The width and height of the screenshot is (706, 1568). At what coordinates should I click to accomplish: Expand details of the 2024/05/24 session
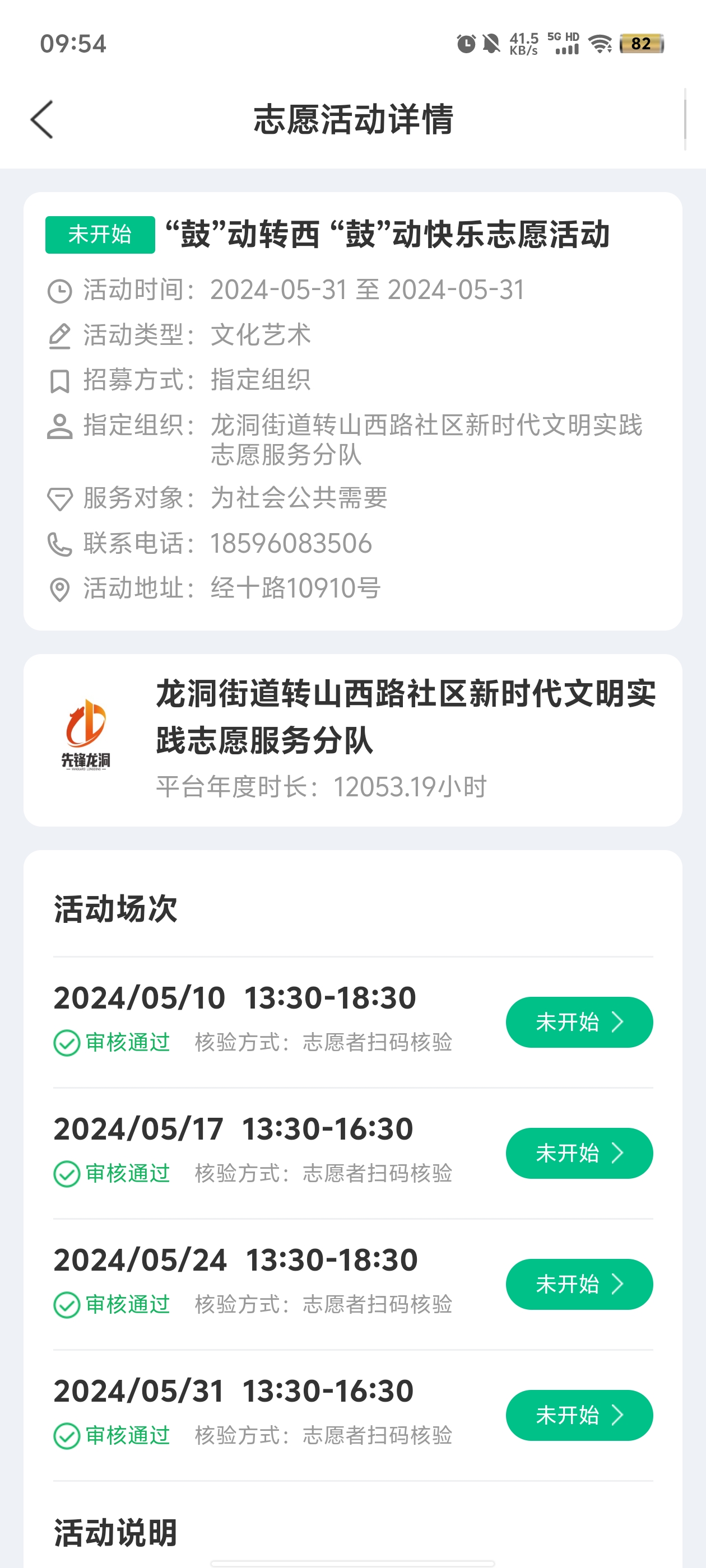578,1284
